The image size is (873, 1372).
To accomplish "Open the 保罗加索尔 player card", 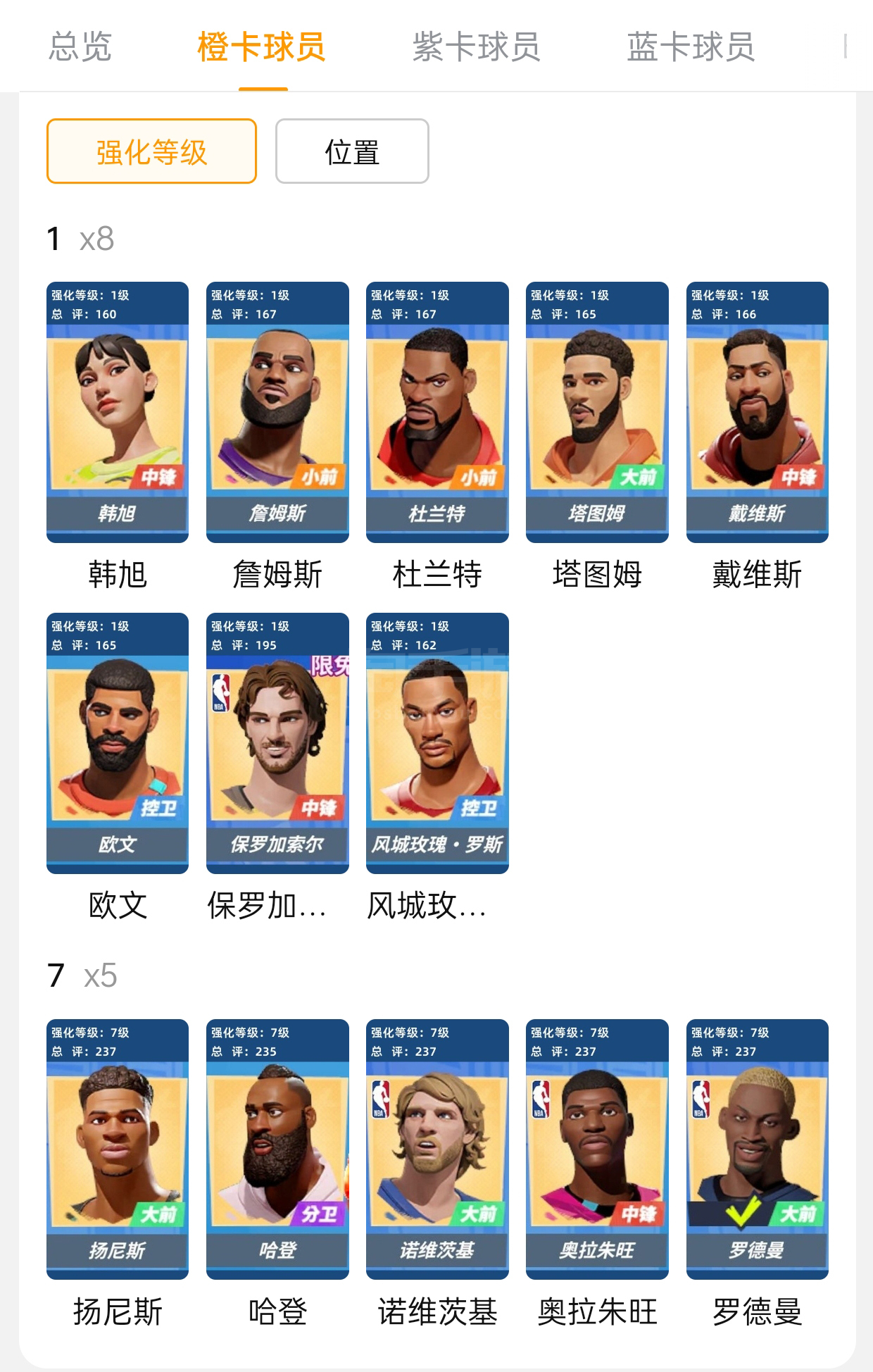I will (277, 743).
